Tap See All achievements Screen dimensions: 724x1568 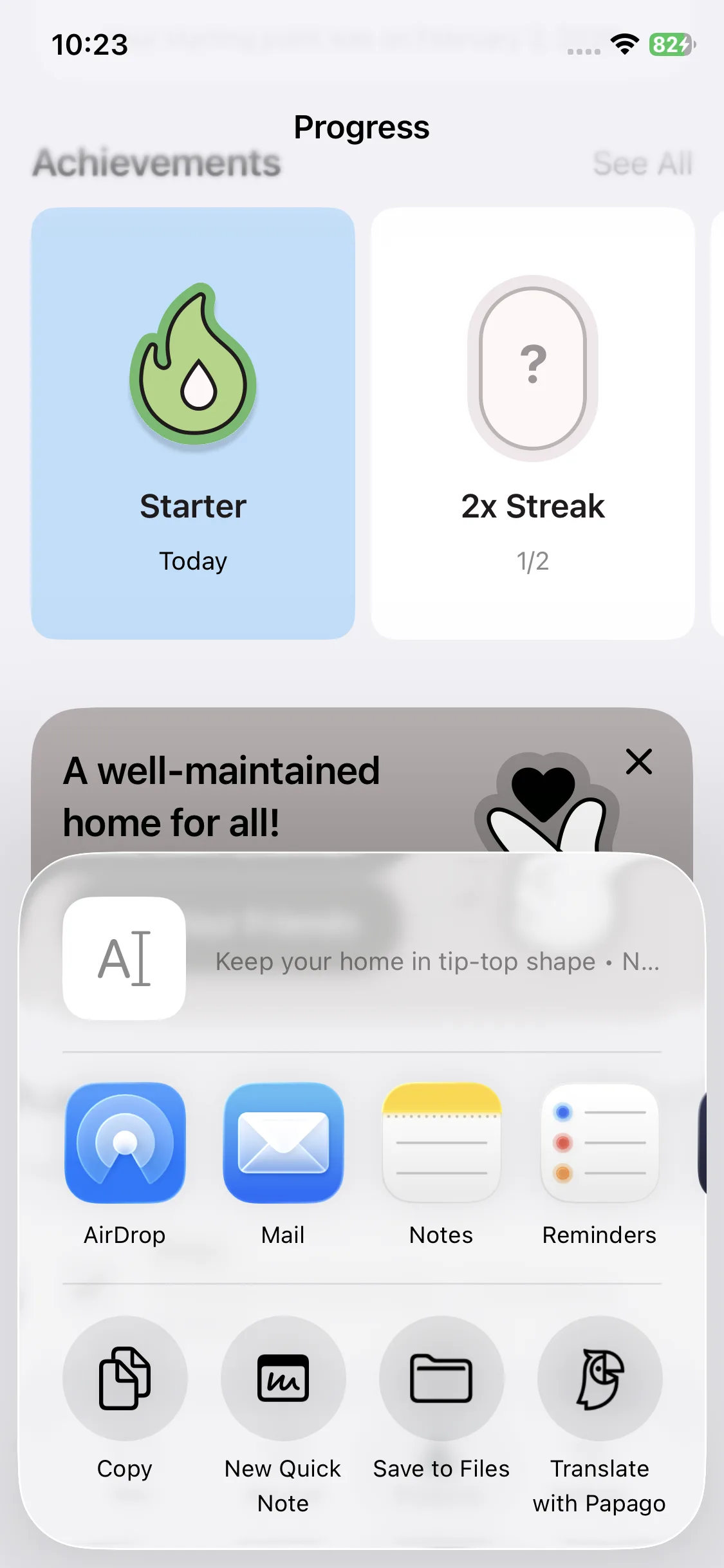coord(642,163)
